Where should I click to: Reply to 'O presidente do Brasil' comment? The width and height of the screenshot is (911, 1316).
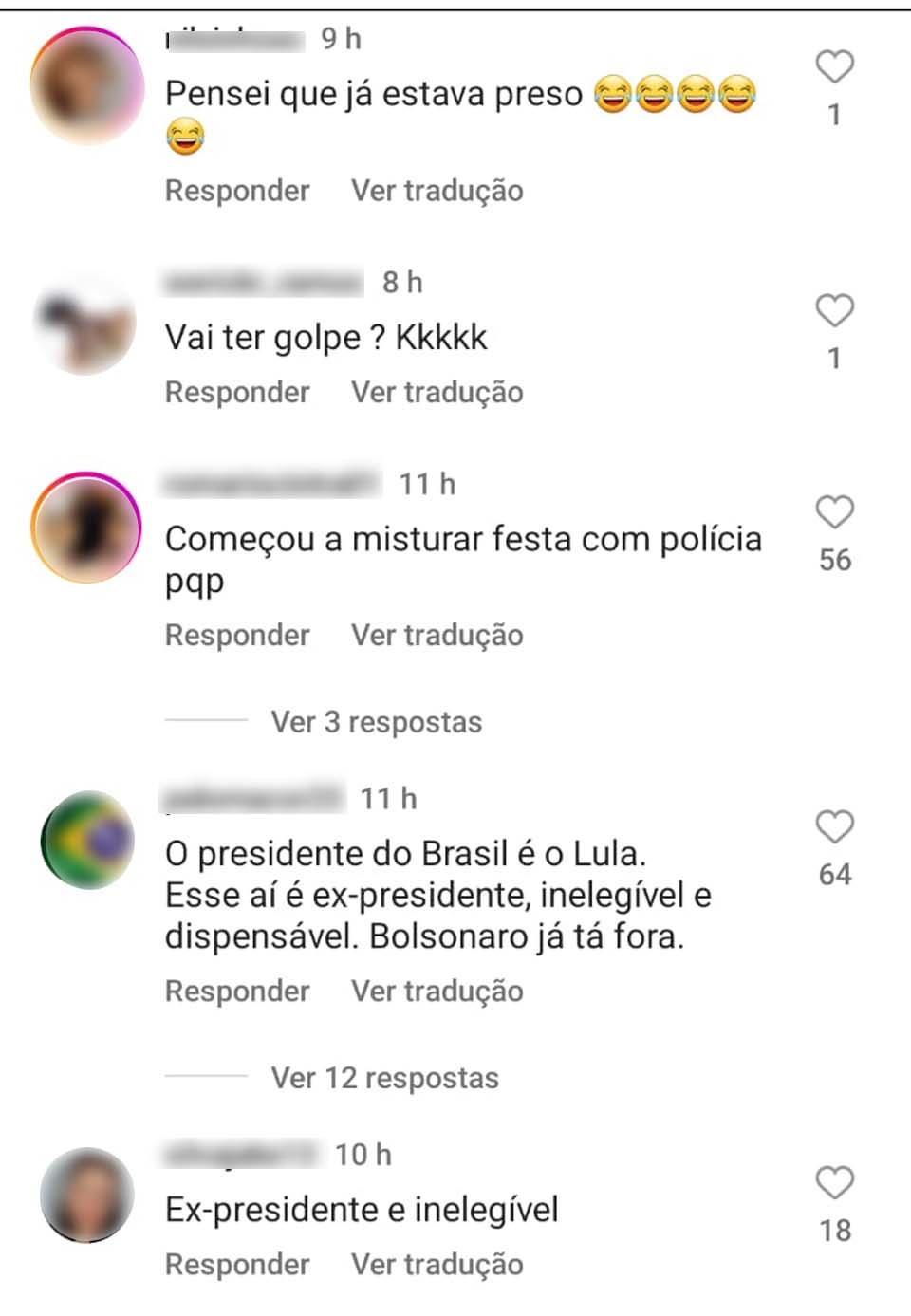coord(237,991)
